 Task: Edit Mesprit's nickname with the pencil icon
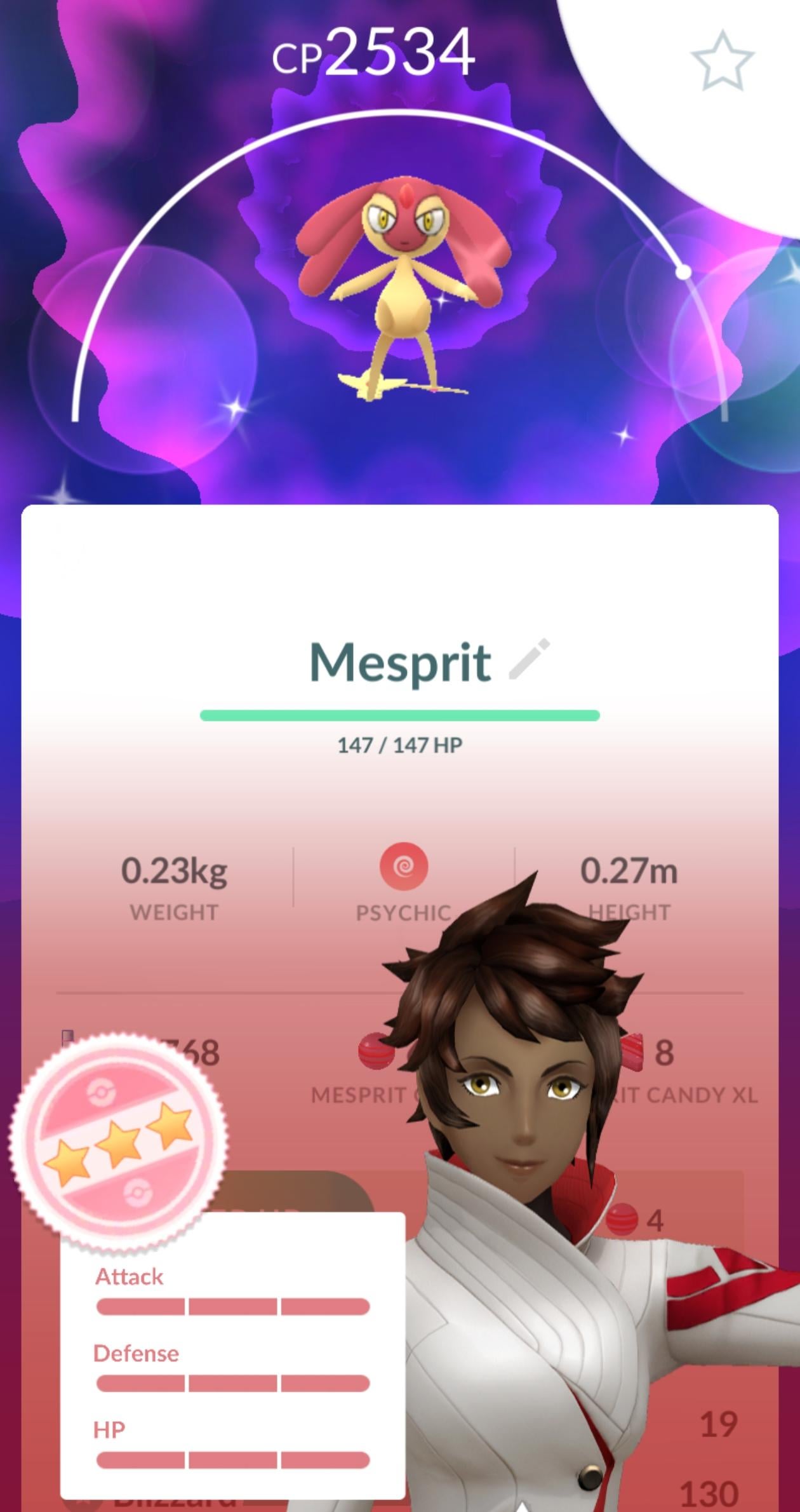pyautogui.click(x=530, y=659)
